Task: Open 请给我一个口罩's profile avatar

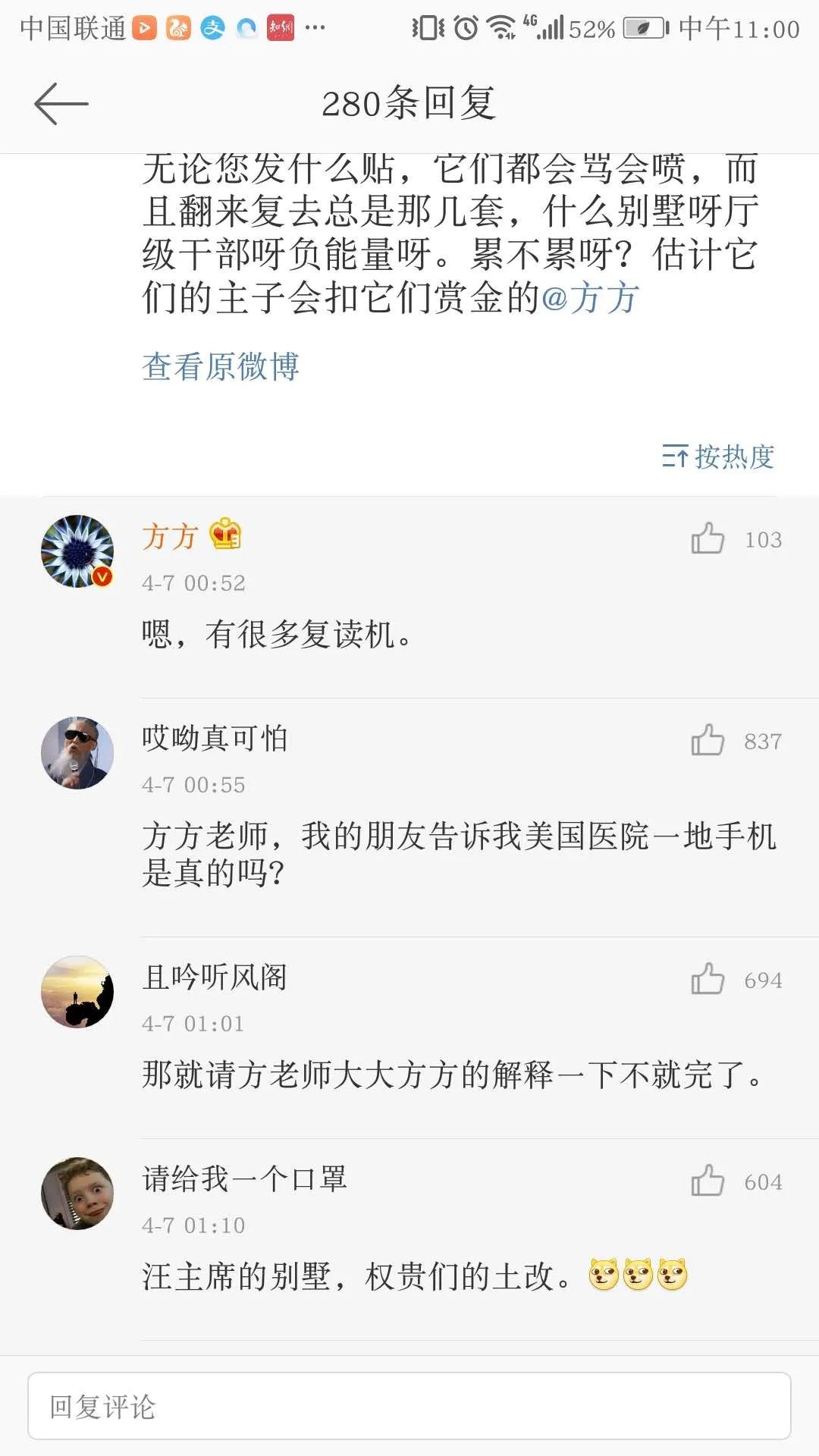Action: tap(77, 1194)
